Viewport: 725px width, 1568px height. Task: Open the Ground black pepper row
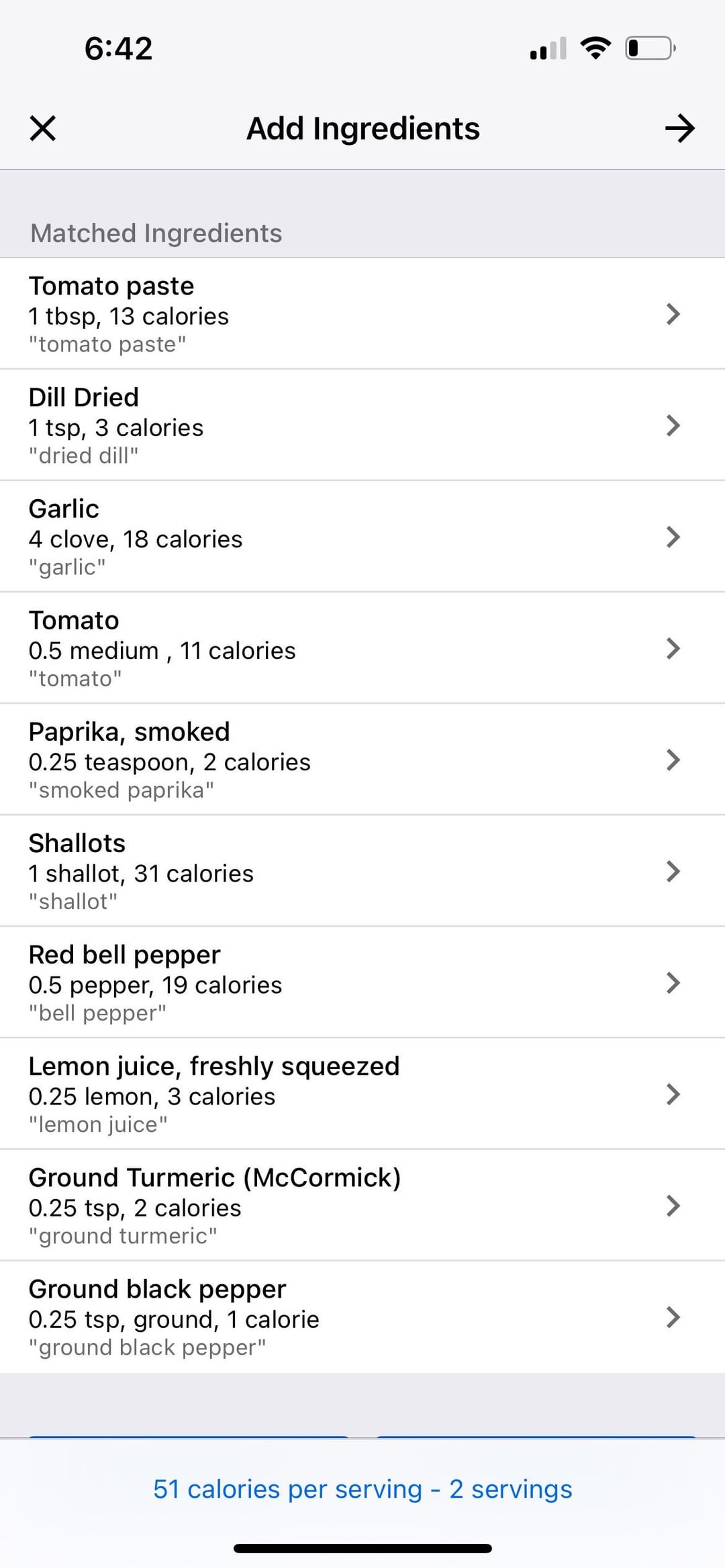click(362, 1316)
